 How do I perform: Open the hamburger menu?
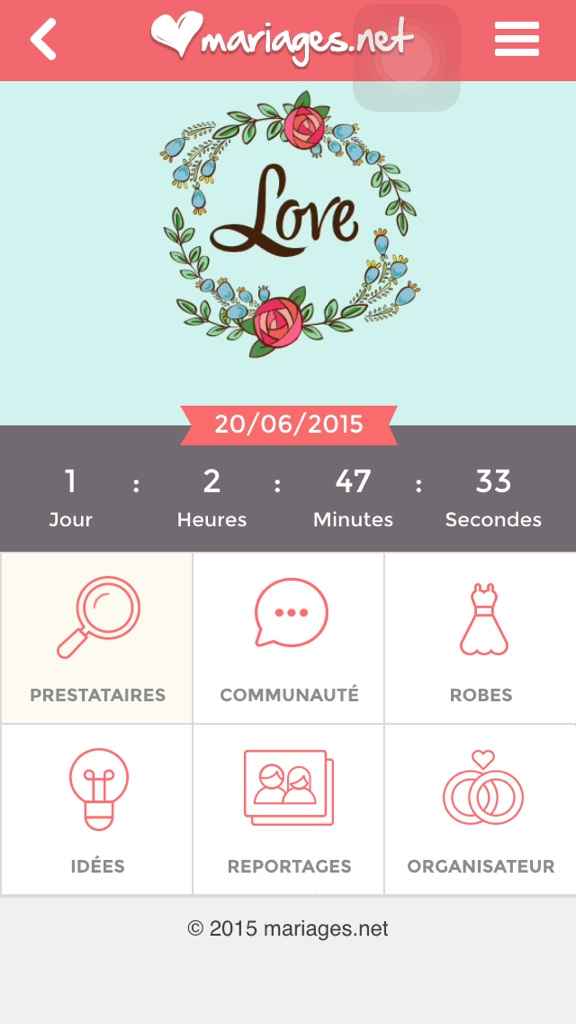click(x=517, y=39)
